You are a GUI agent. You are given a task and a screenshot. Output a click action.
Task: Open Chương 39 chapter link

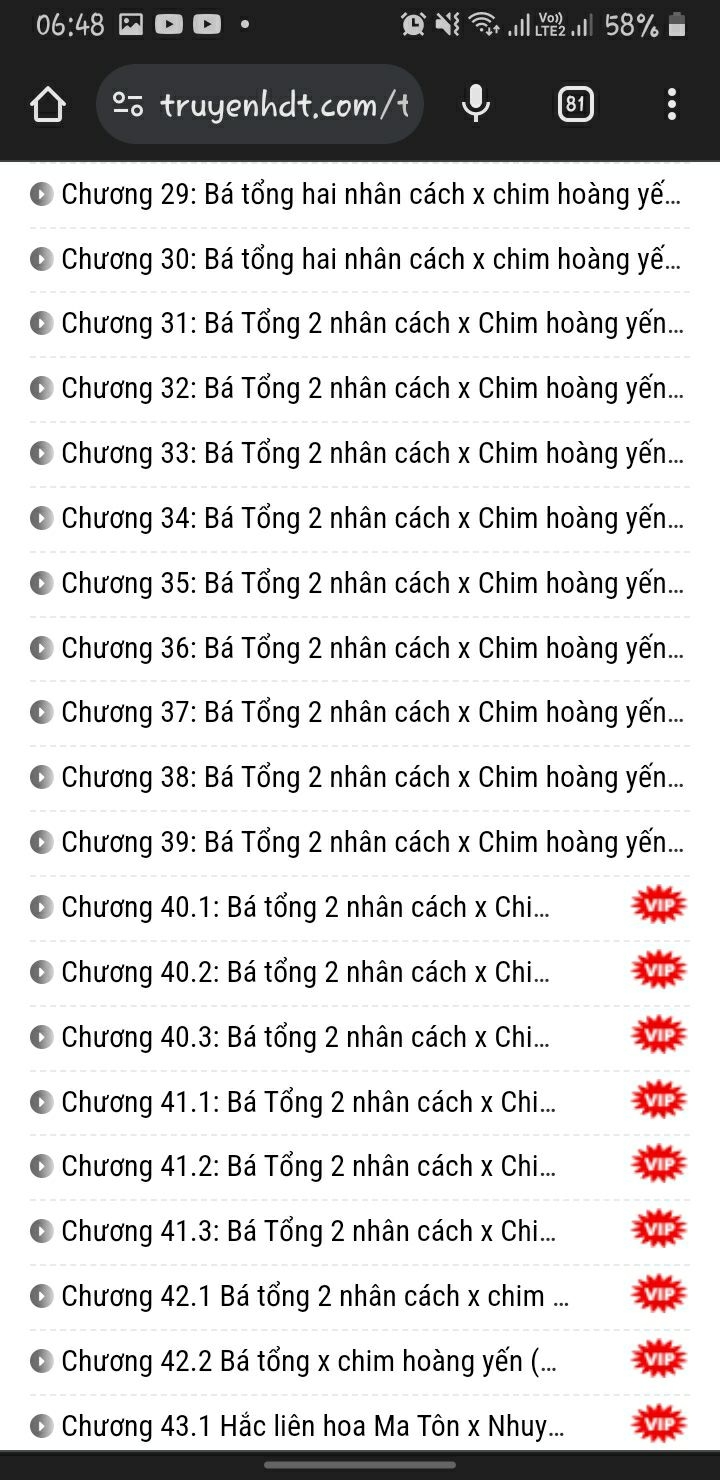coord(357,842)
